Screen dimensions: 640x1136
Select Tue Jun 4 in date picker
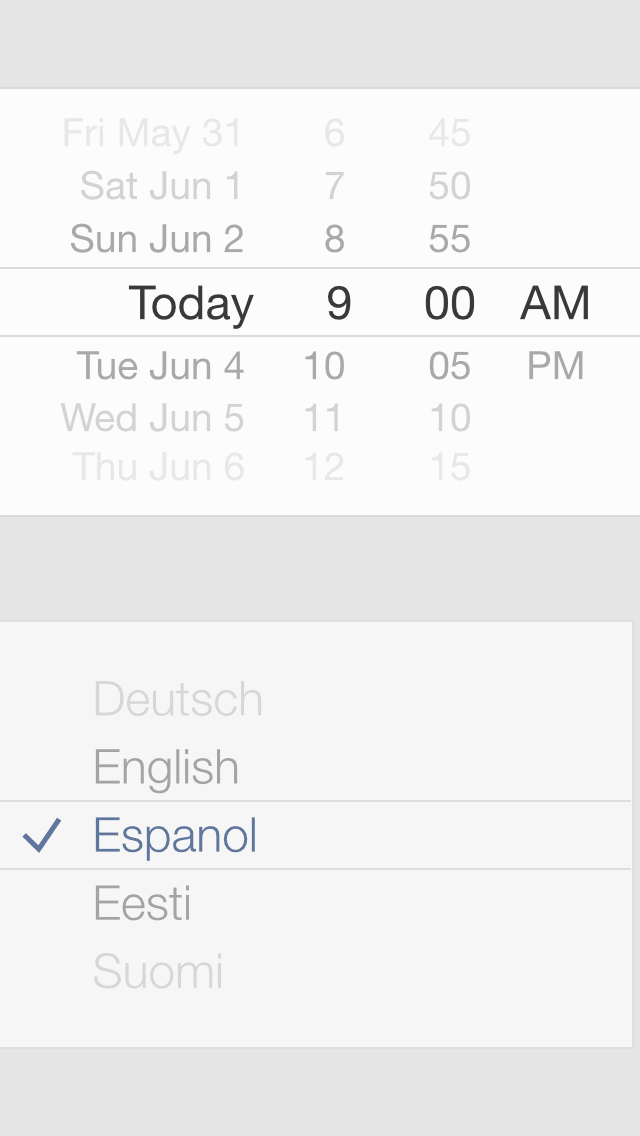[x=160, y=365]
